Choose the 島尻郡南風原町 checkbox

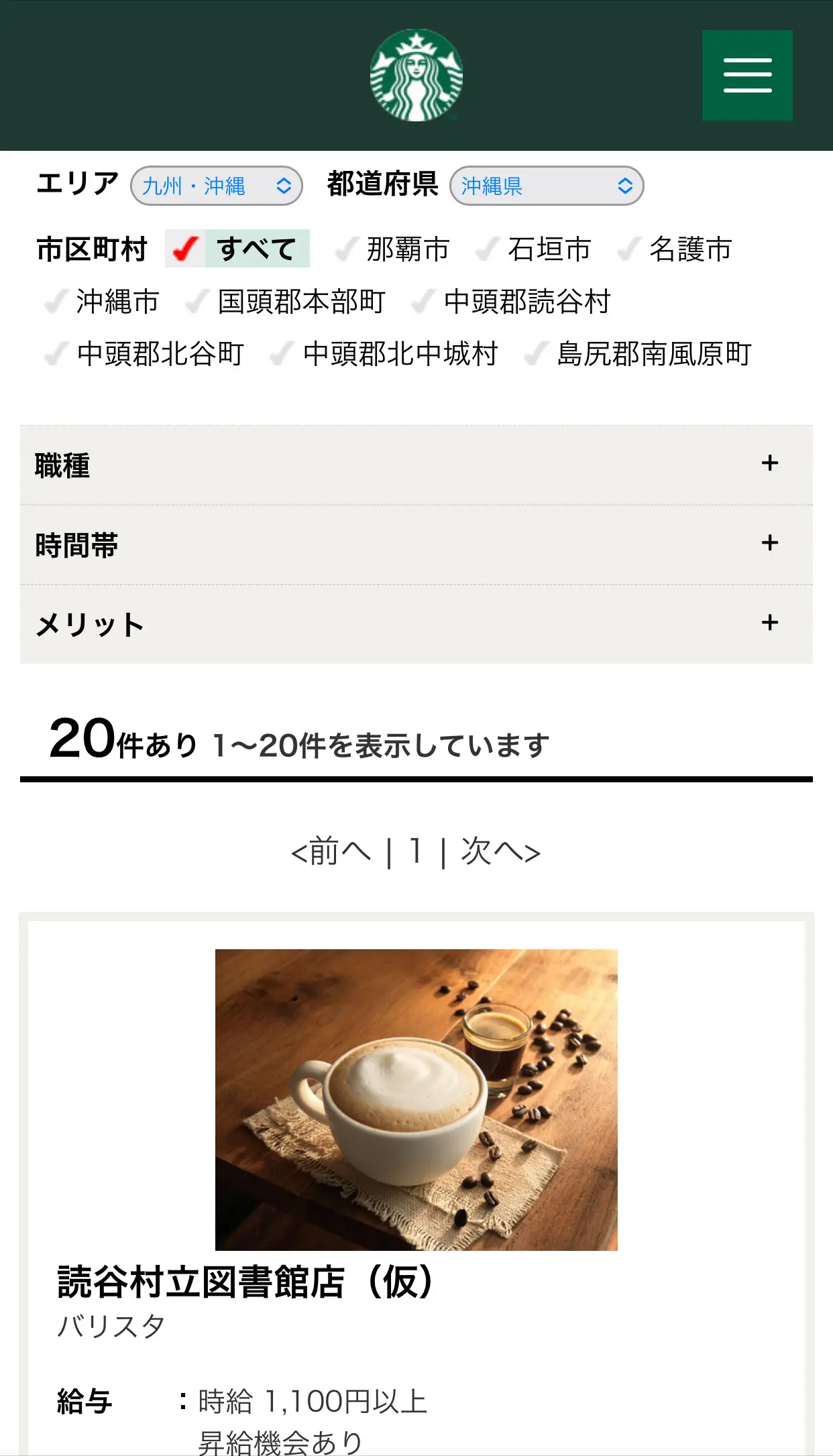tap(638, 353)
